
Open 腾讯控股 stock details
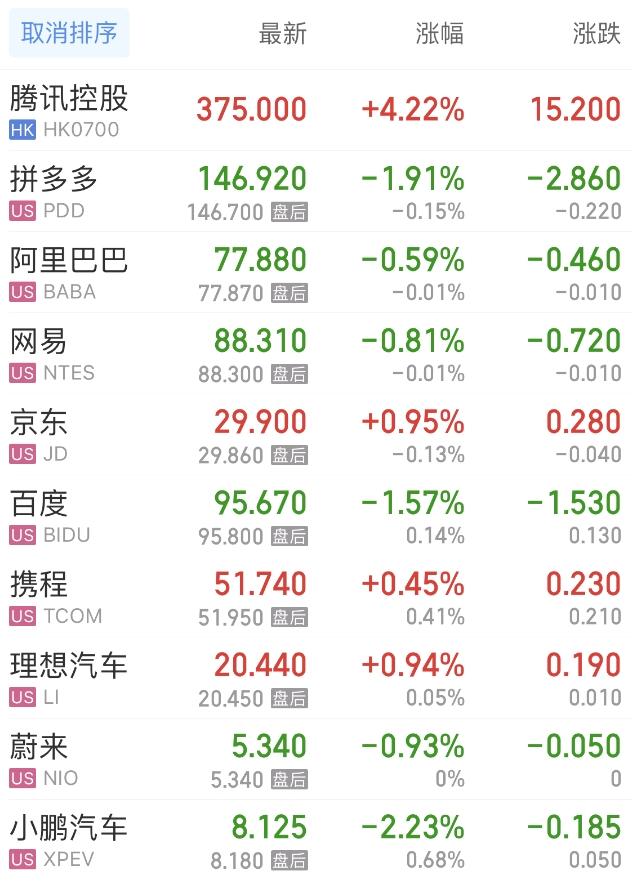[x=70, y=110]
